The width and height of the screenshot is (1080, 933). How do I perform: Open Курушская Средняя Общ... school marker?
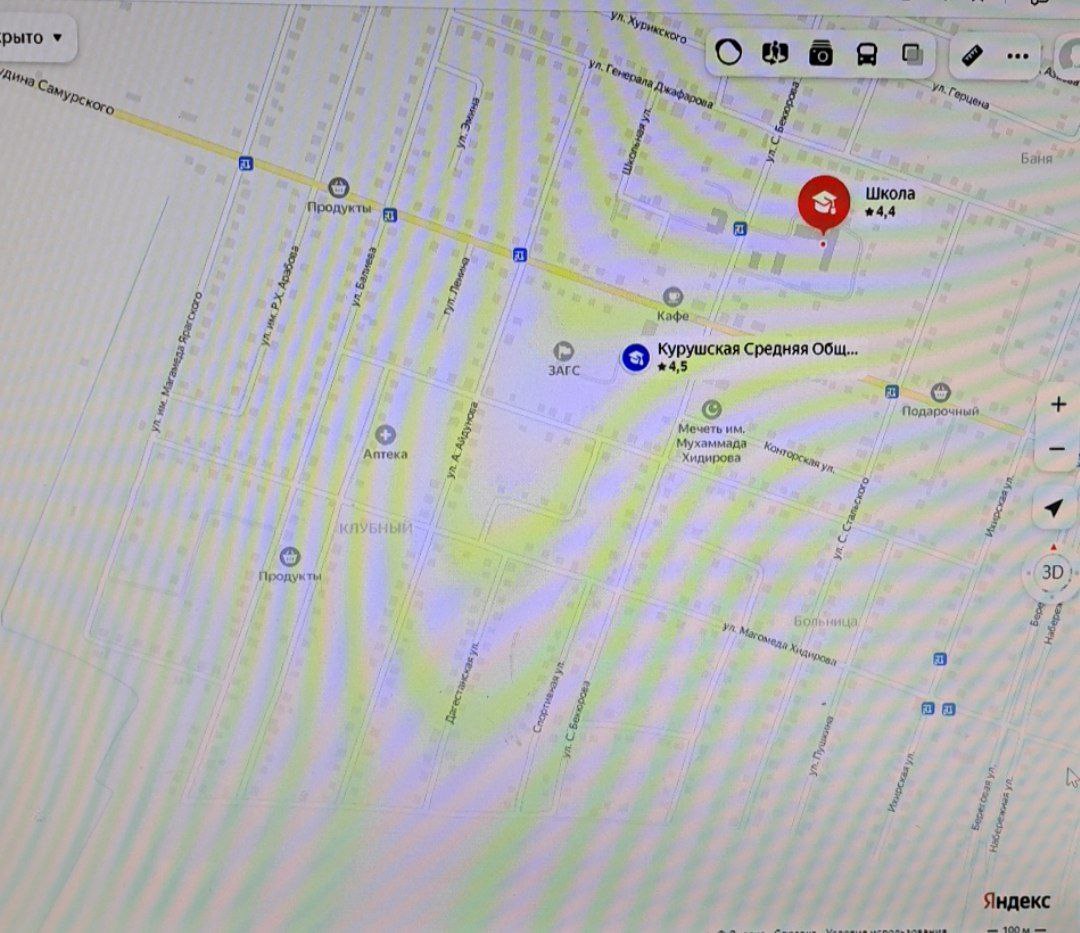pos(635,356)
